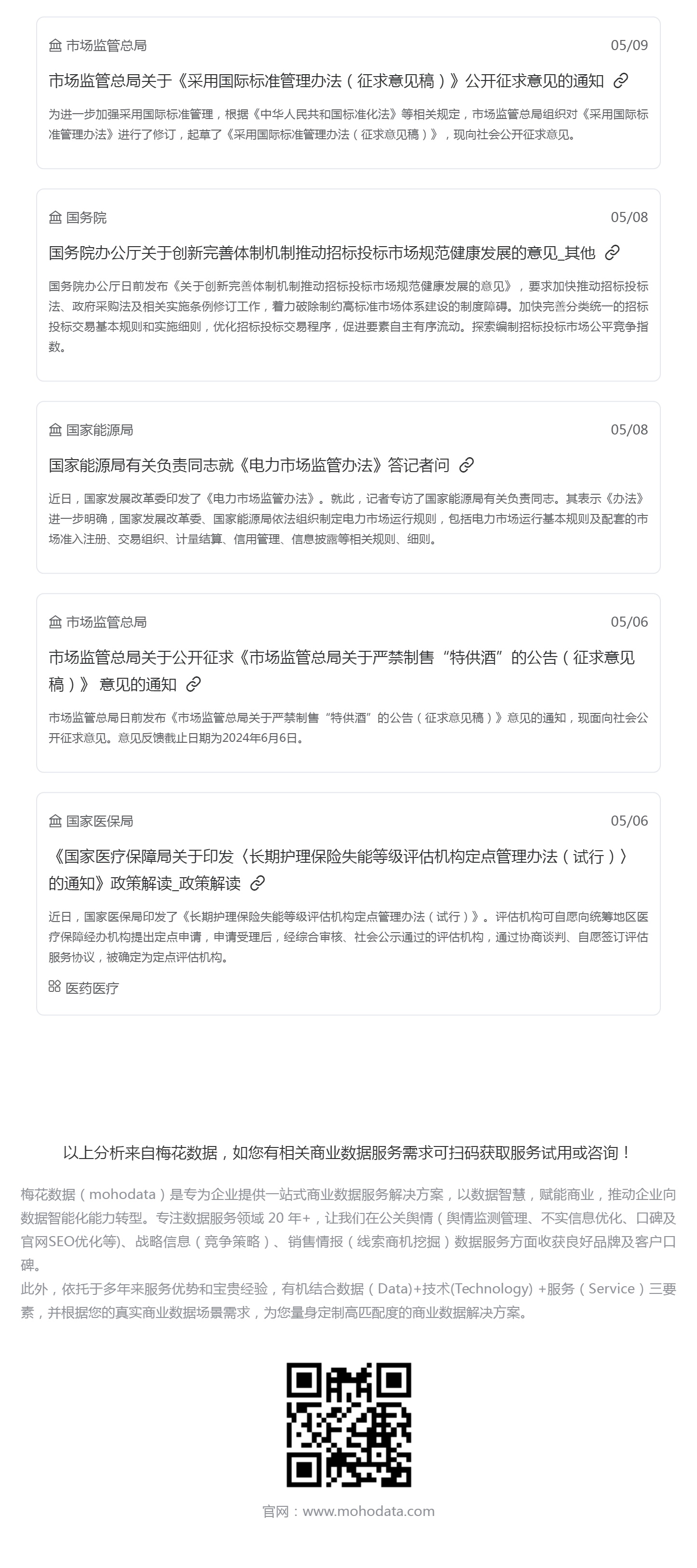Open the link for 电力市场监管办法答记者问

pos(466,465)
